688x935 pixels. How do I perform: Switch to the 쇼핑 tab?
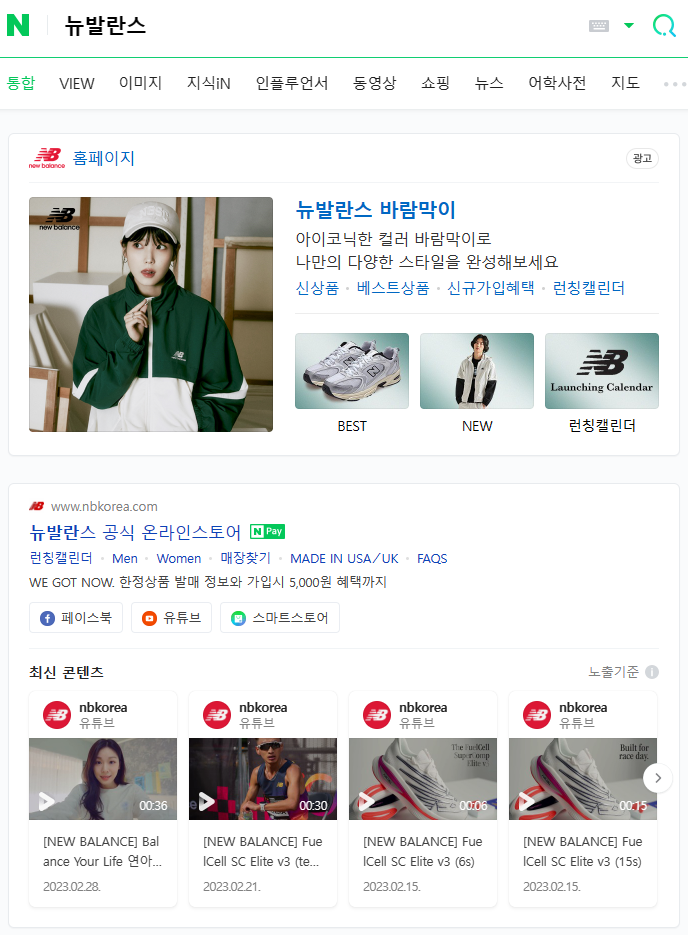coord(435,83)
